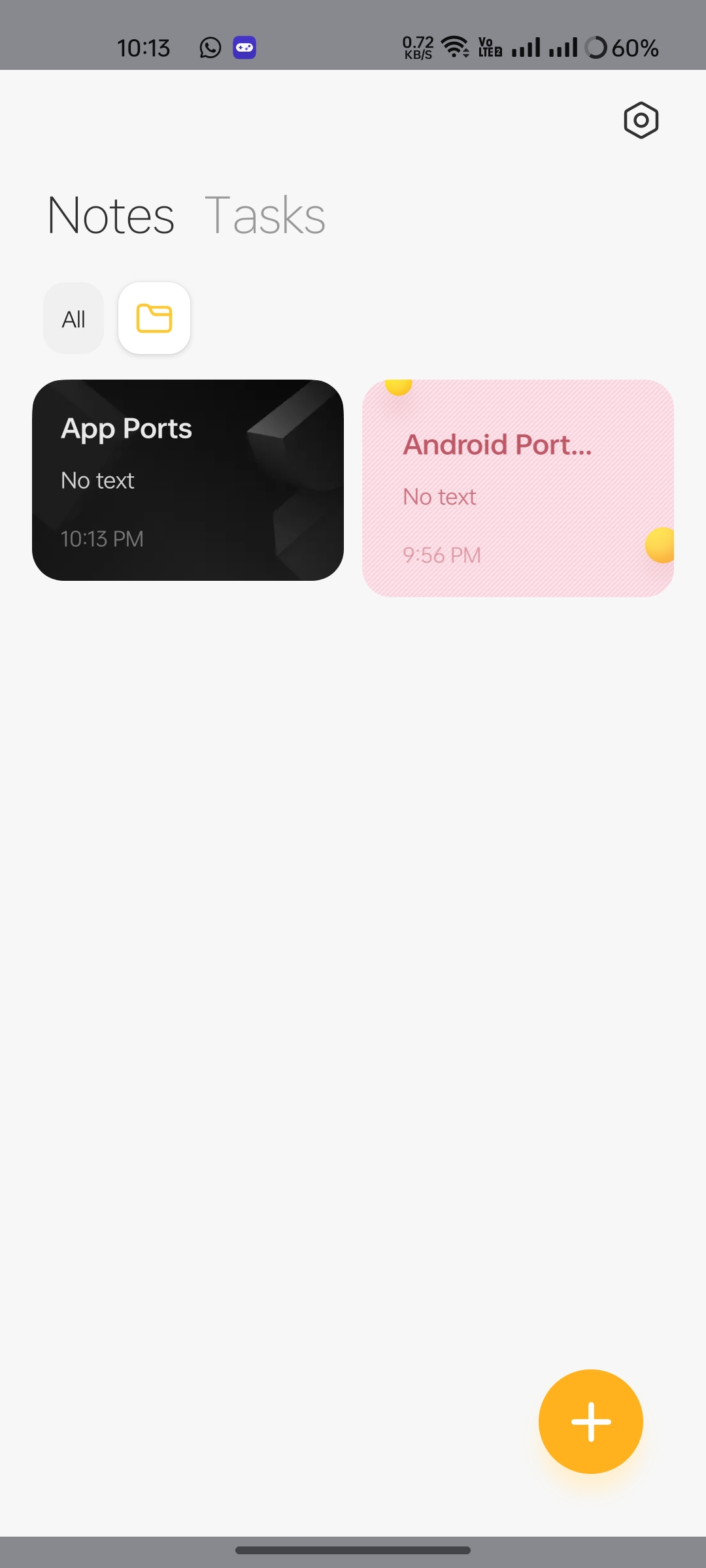Open the settings hexagon icon

tap(641, 120)
